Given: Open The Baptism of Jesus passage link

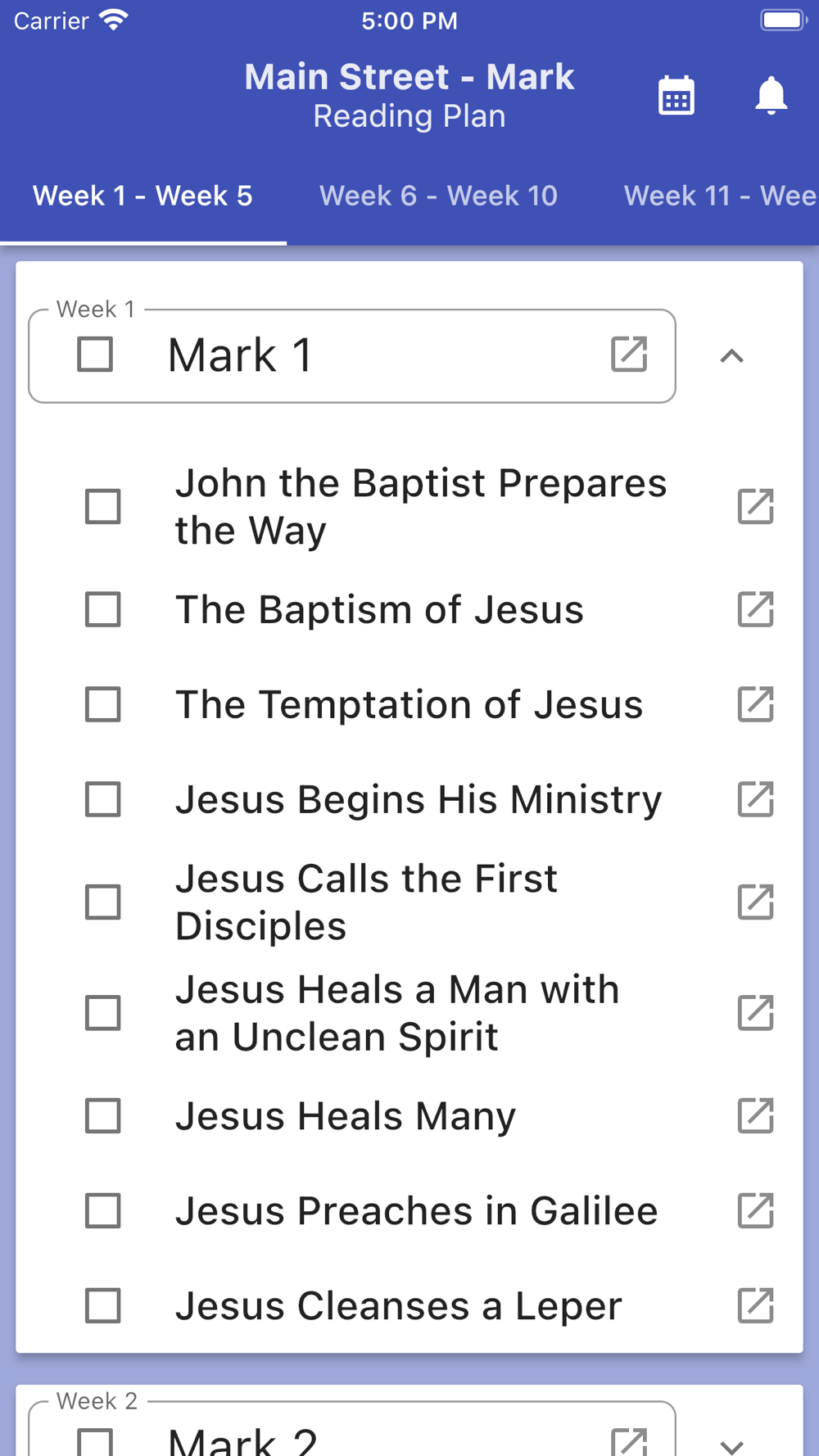Looking at the screenshot, I should coord(755,609).
